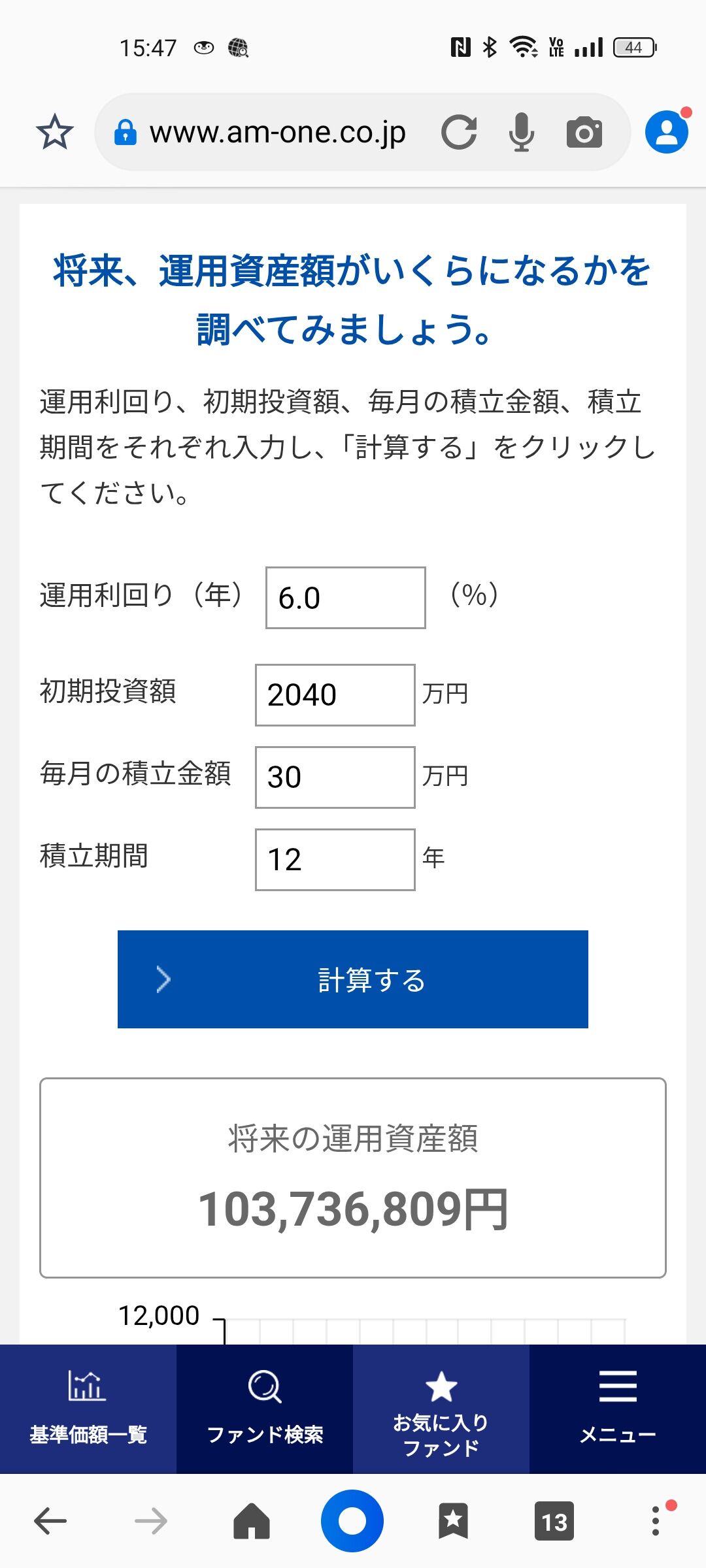Go back to the previous page
This screenshot has width=706, height=1568.
(x=50, y=1521)
